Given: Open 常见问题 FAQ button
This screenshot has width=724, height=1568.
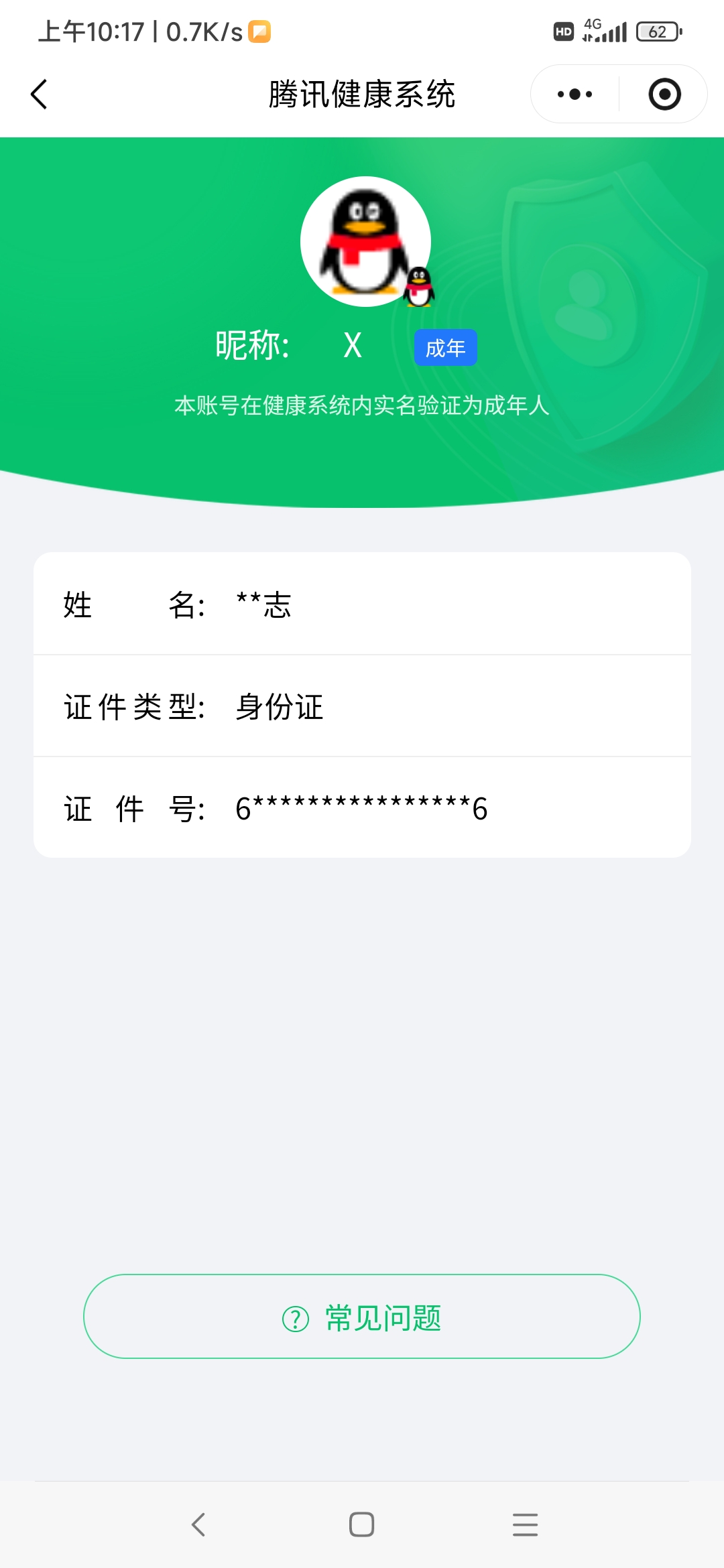Looking at the screenshot, I should click(x=362, y=1317).
